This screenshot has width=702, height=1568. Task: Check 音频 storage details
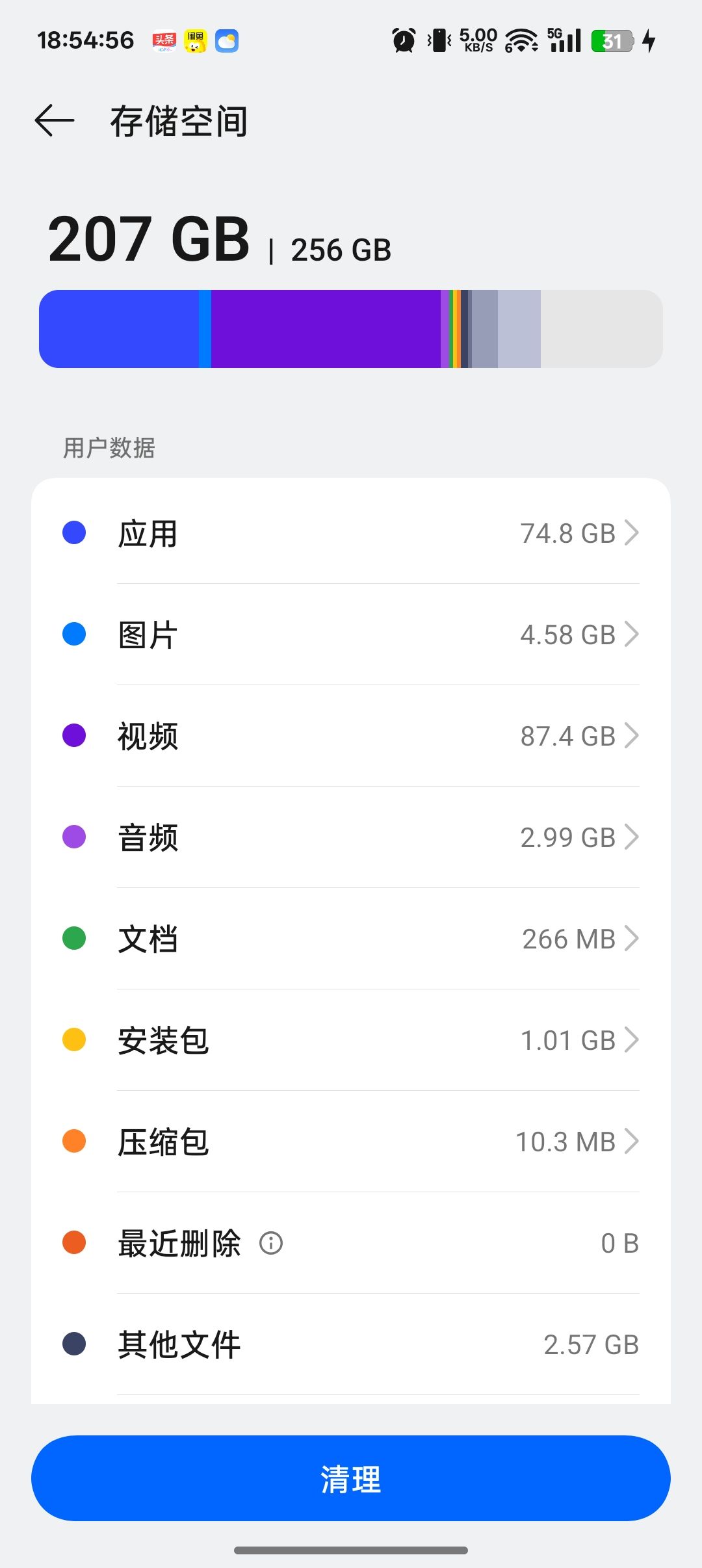coord(351,837)
